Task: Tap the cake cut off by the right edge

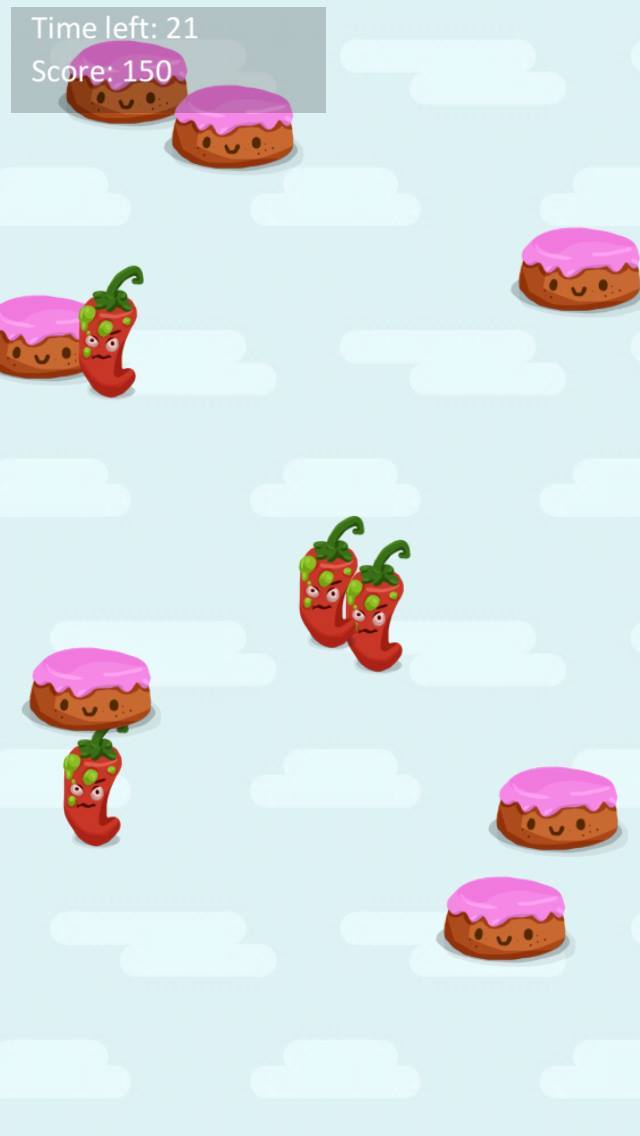Action: 582,268
